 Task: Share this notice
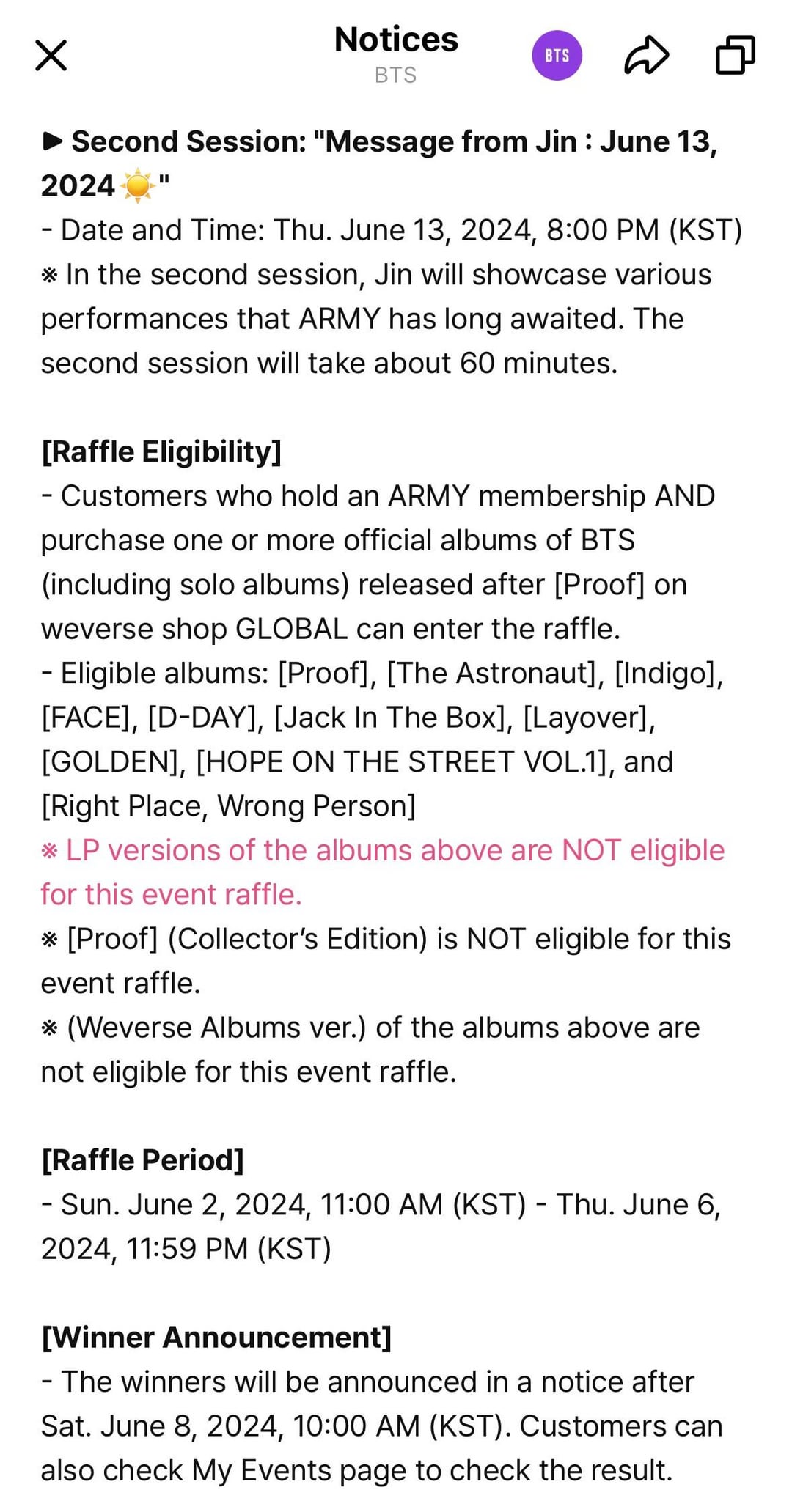coord(647,56)
